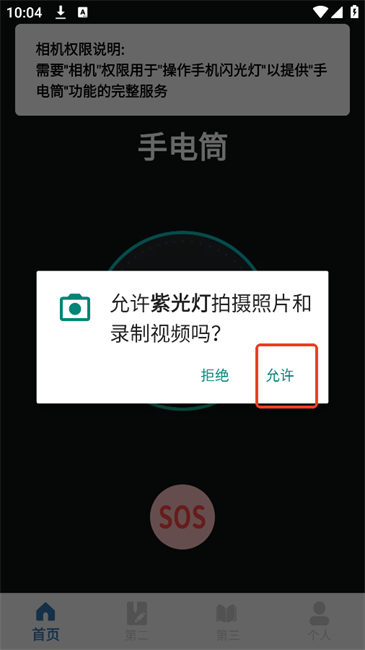The width and height of the screenshot is (365, 650).
Task: Tap 拒绝 to deny camera permission
Action: [215, 376]
